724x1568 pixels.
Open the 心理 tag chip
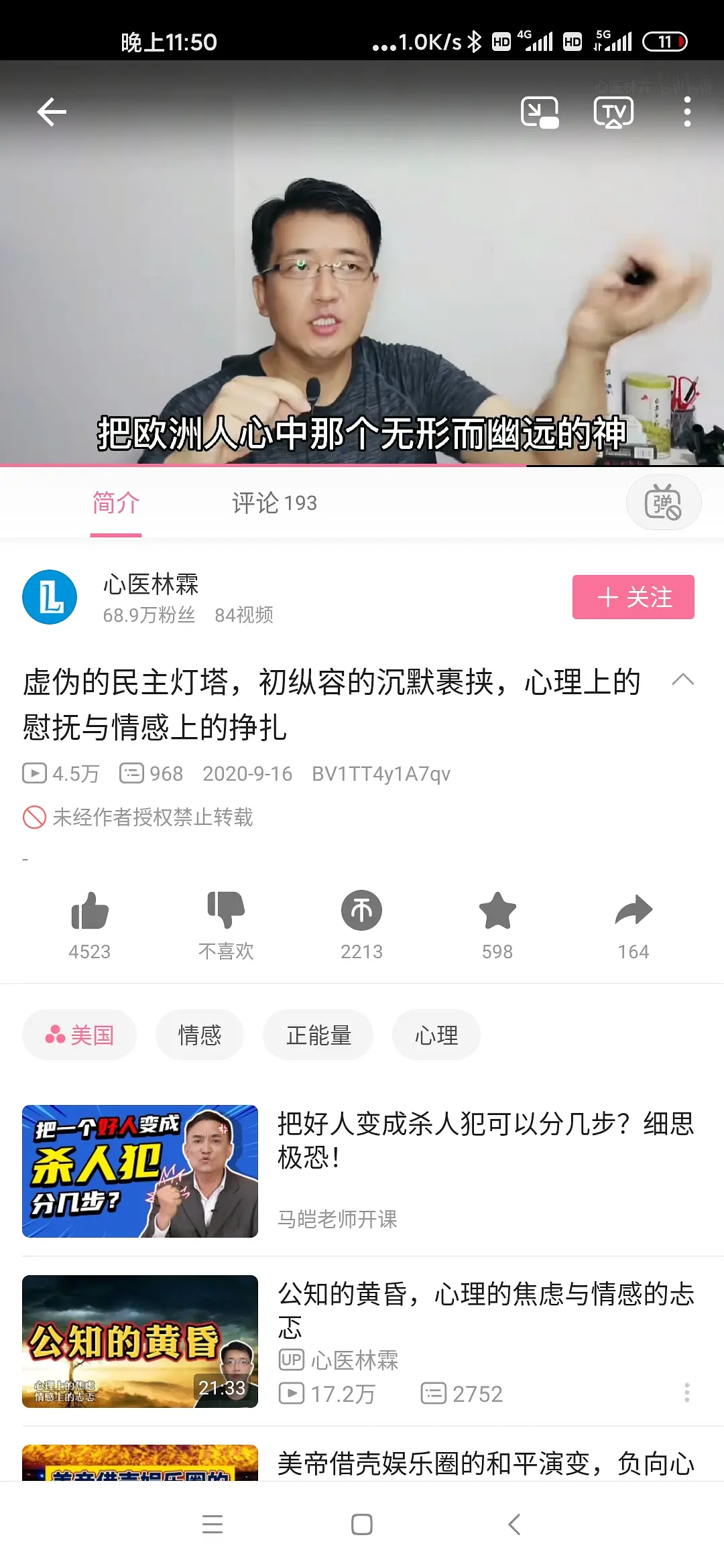436,1035
